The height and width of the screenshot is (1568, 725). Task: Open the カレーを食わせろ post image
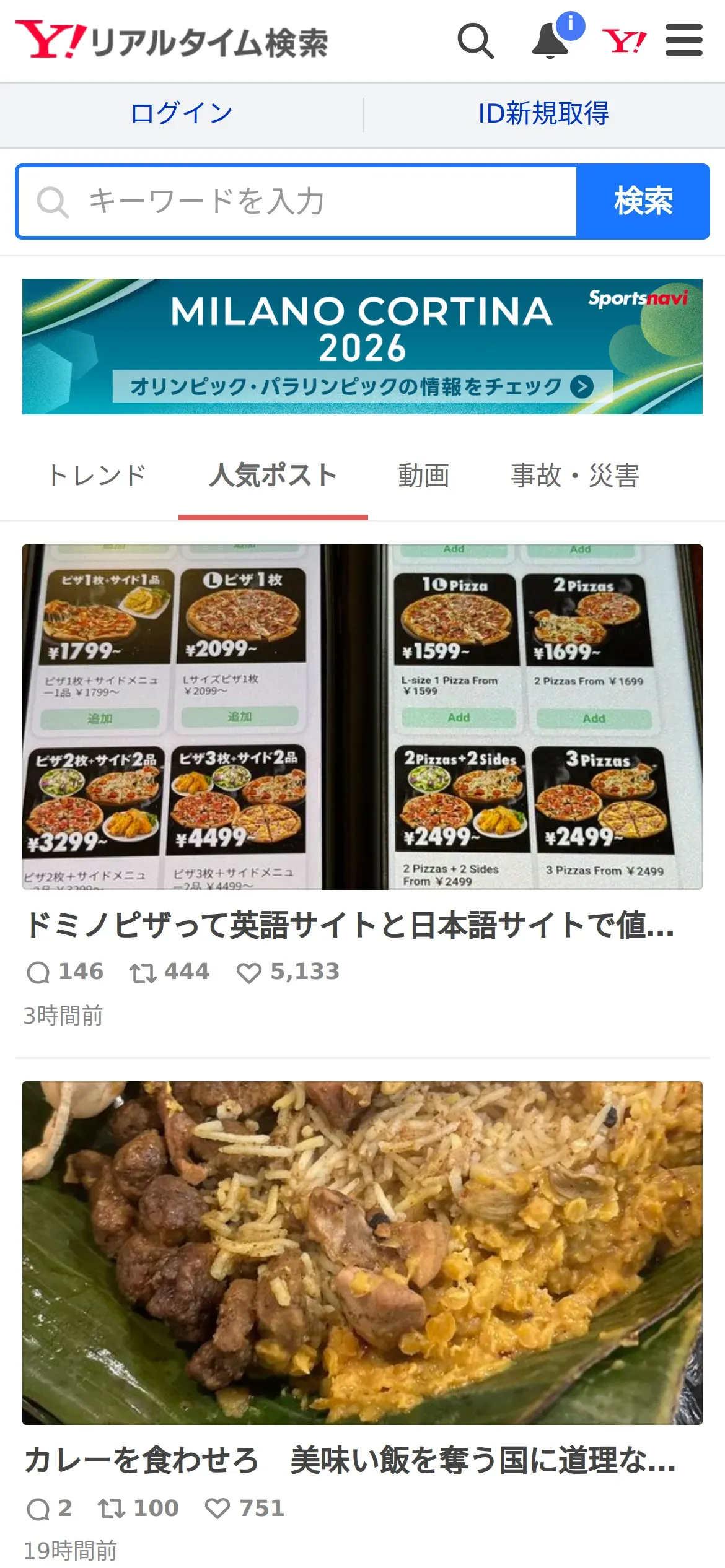[x=362, y=1252]
